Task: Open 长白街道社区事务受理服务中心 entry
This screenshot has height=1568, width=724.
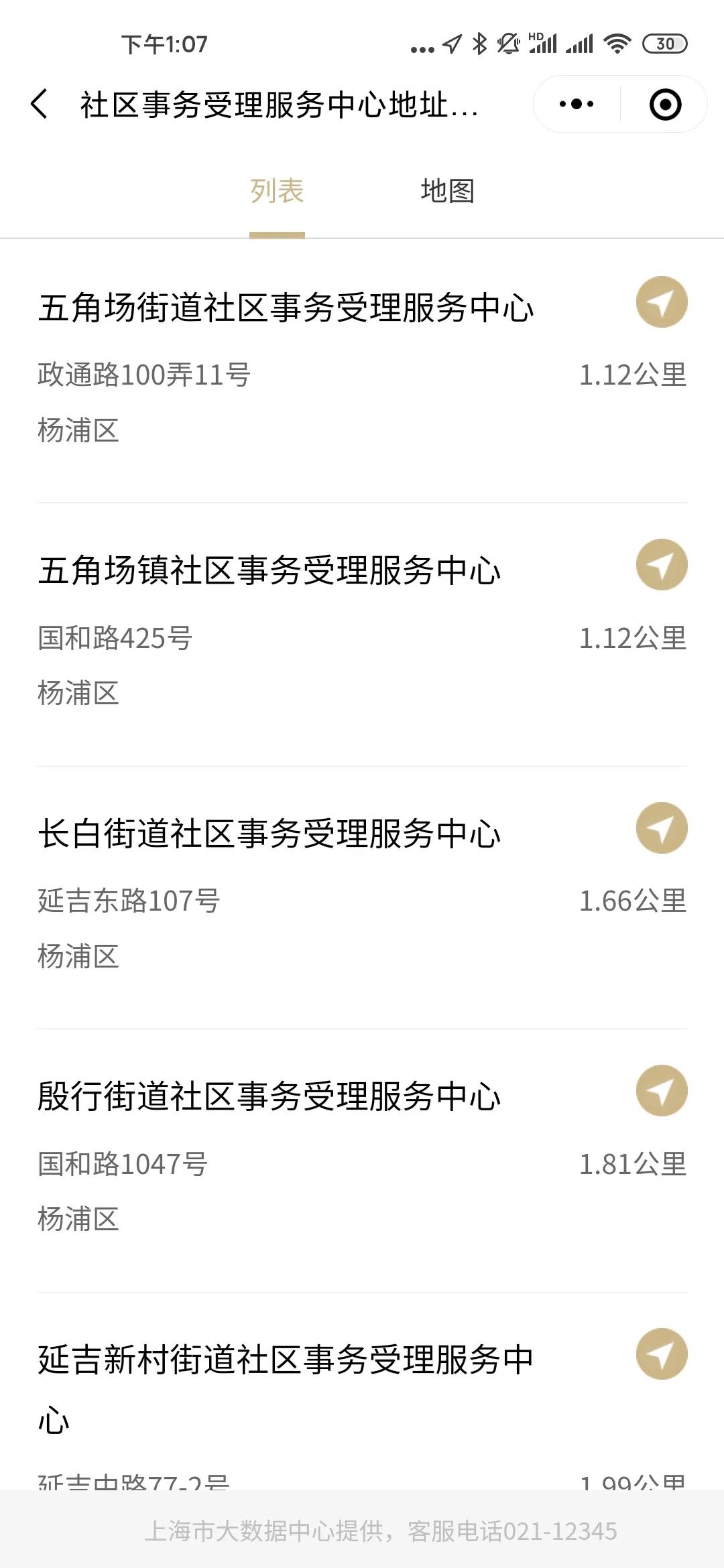Action: pos(269,834)
